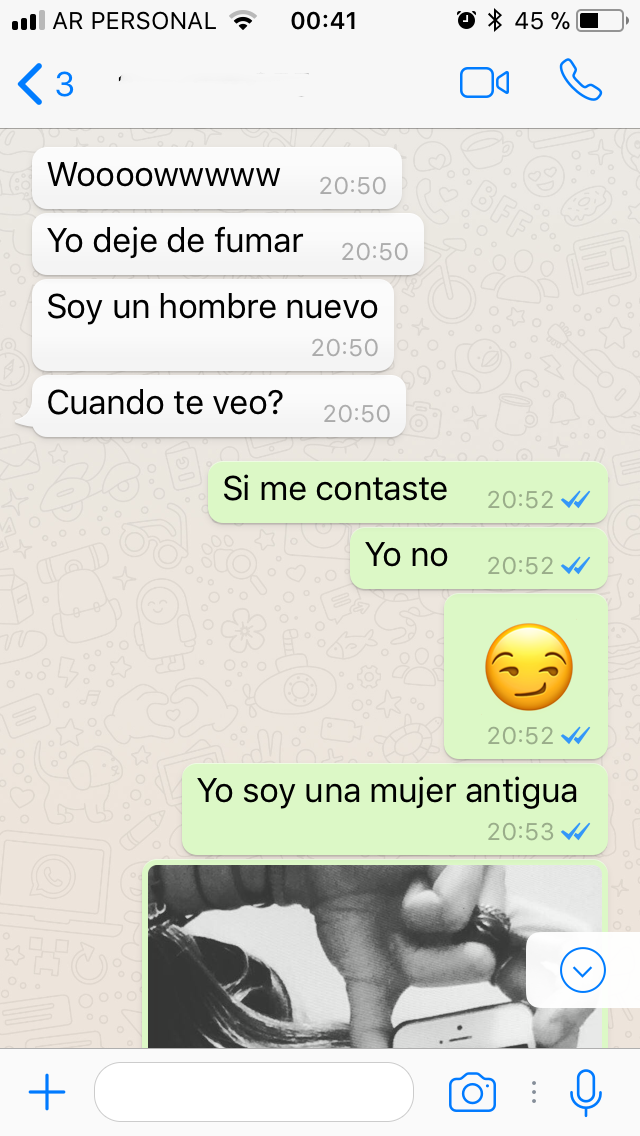
Task: Jump to the latest messages with the down arrow
Action: [583, 970]
